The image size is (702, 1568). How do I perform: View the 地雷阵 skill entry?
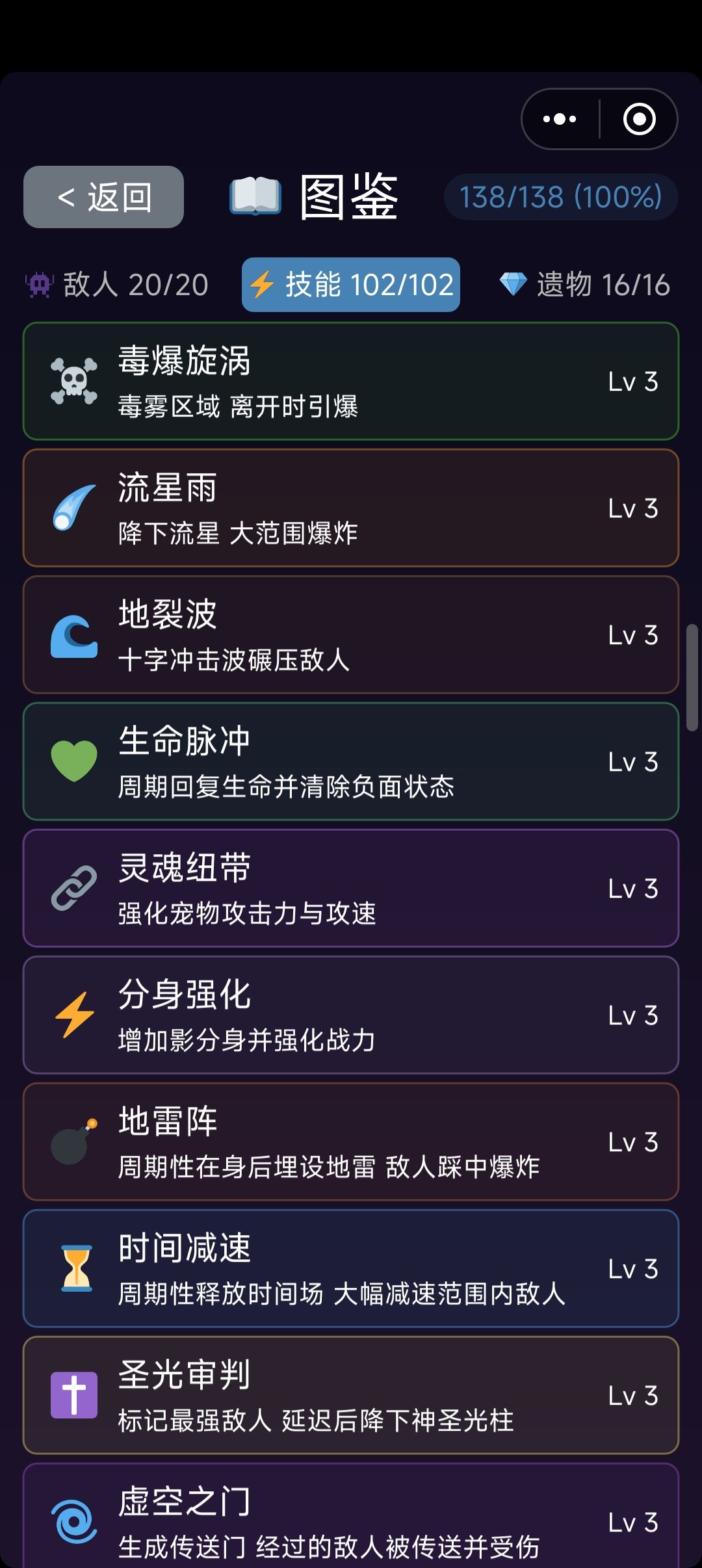click(351, 1142)
